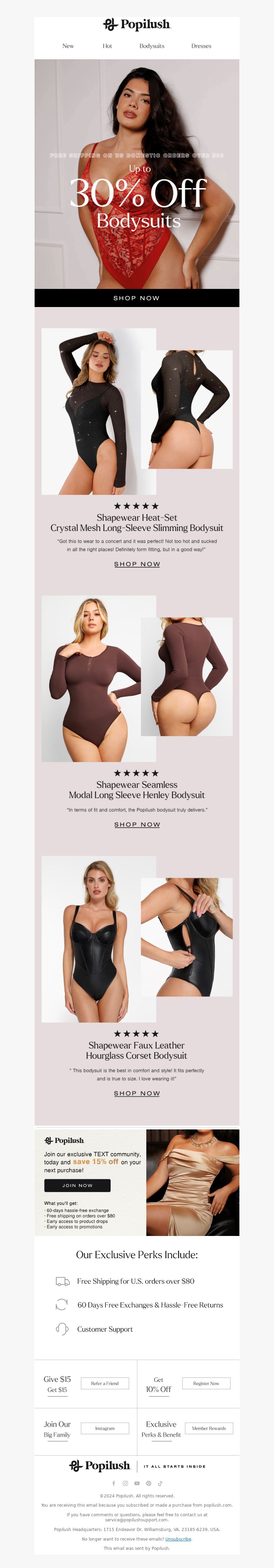Shop the Crystal Mesh Long-Sleeve Bodysuit
Image resolution: width=274 pixels, height=1568 pixels.
137,564
